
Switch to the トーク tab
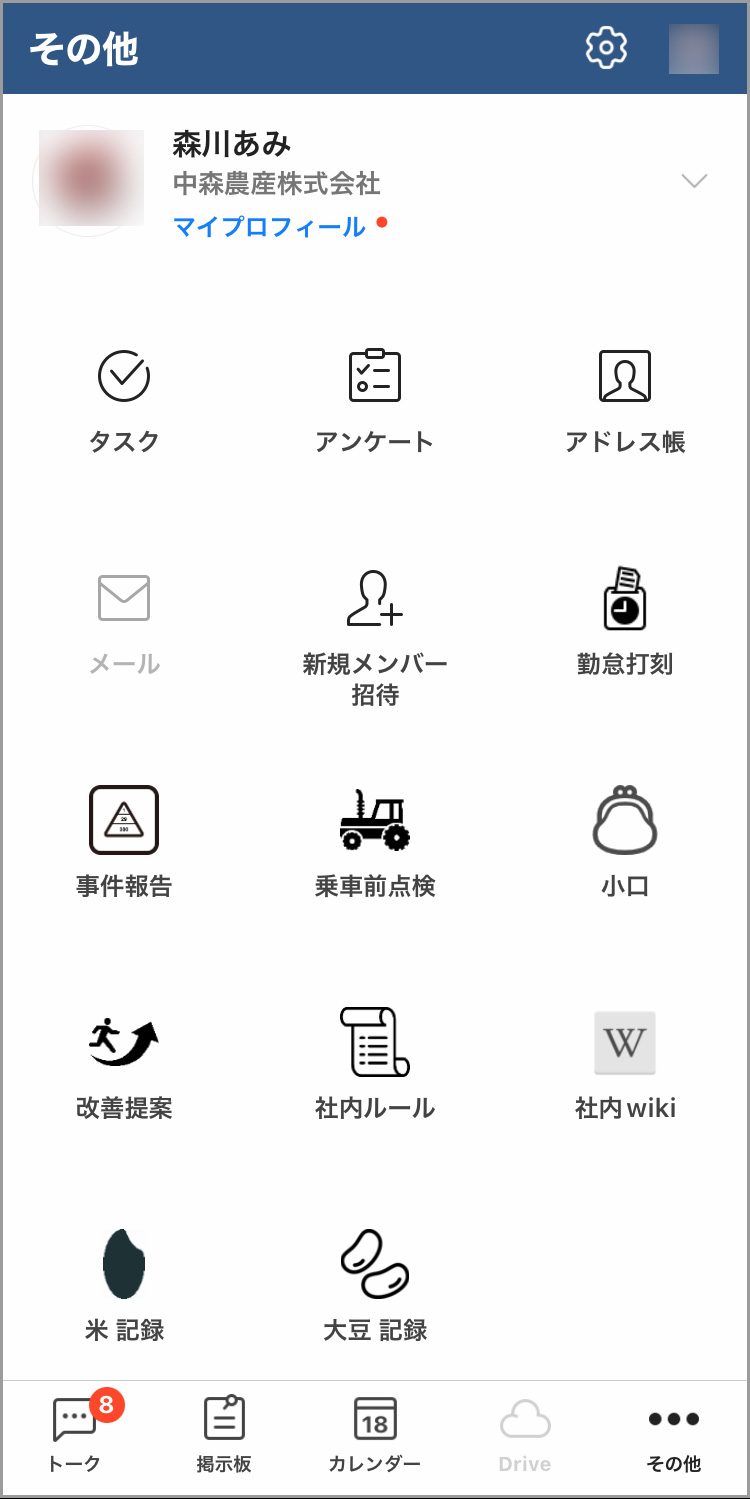click(75, 1435)
